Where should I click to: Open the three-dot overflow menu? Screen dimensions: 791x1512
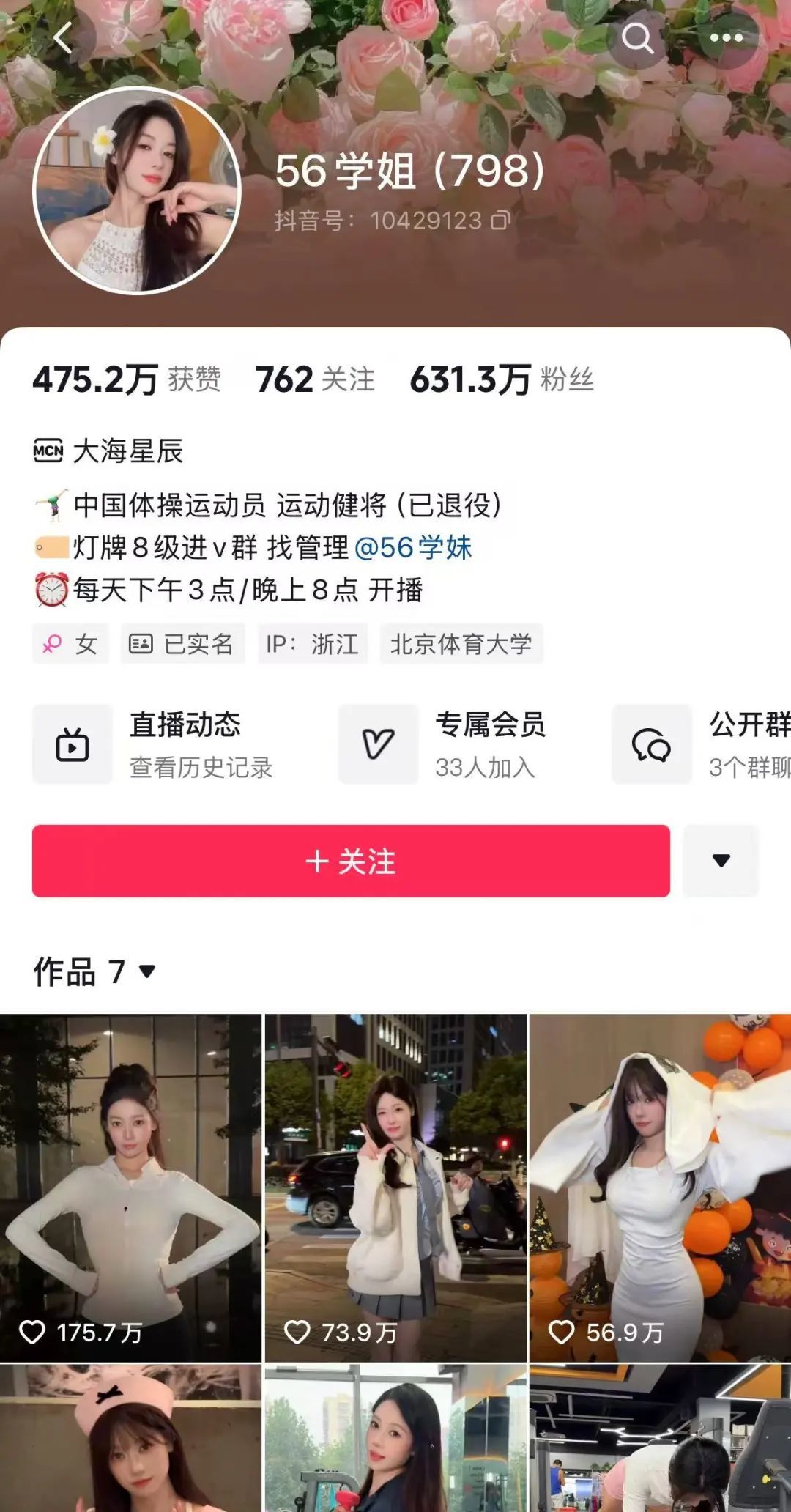(x=726, y=38)
